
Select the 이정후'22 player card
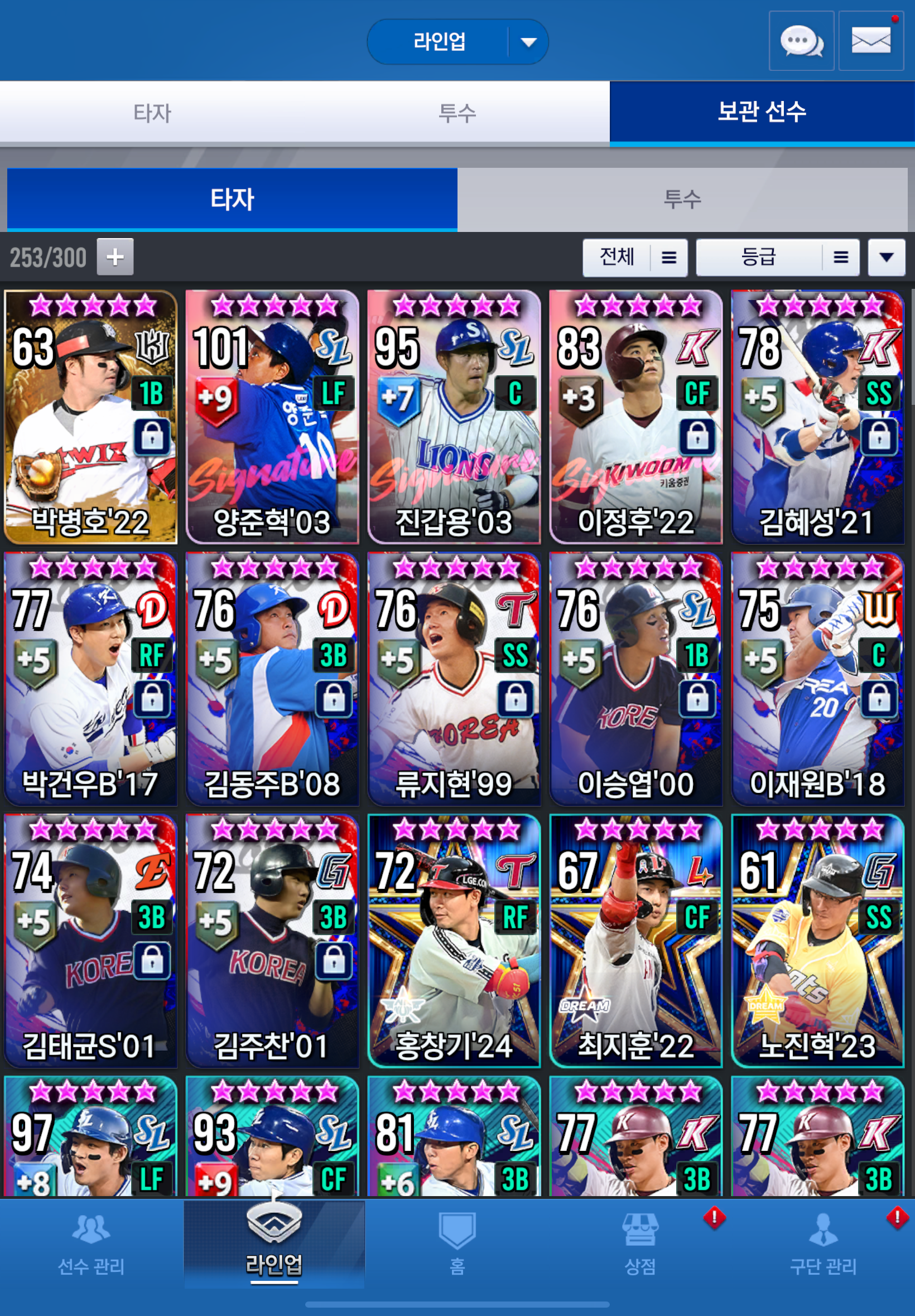(635, 417)
